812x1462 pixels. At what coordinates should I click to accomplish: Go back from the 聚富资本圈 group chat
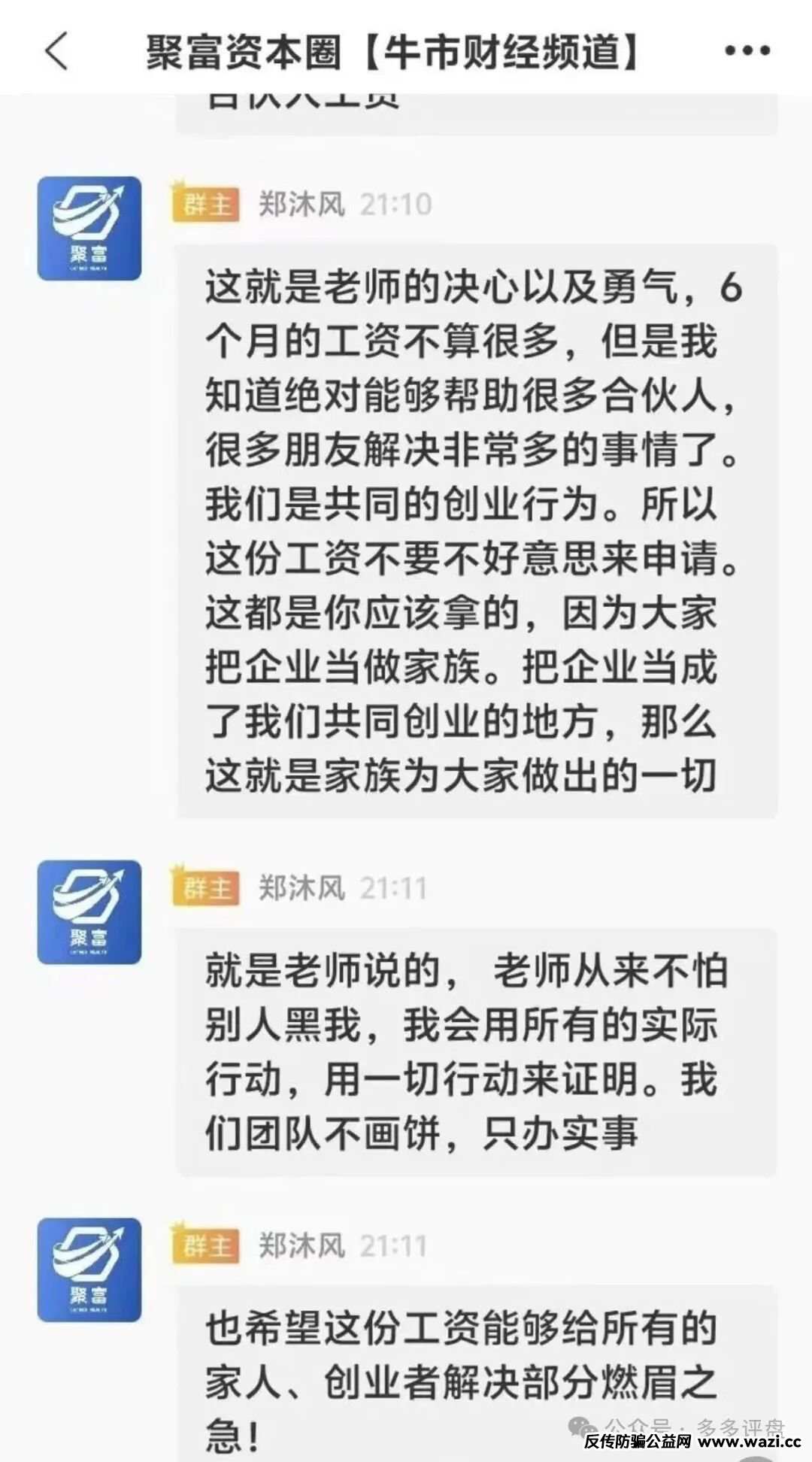pyautogui.click(x=56, y=52)
